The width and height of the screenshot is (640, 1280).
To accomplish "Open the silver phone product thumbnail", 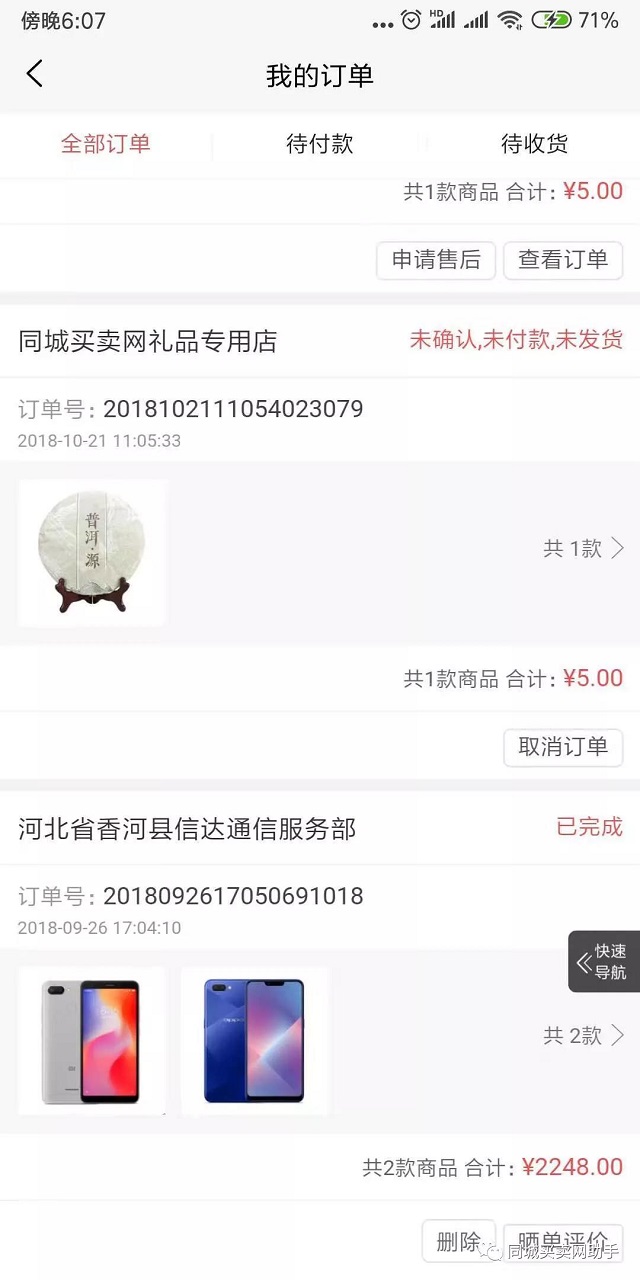I will pyautogui.click(x=92, y=1040).
